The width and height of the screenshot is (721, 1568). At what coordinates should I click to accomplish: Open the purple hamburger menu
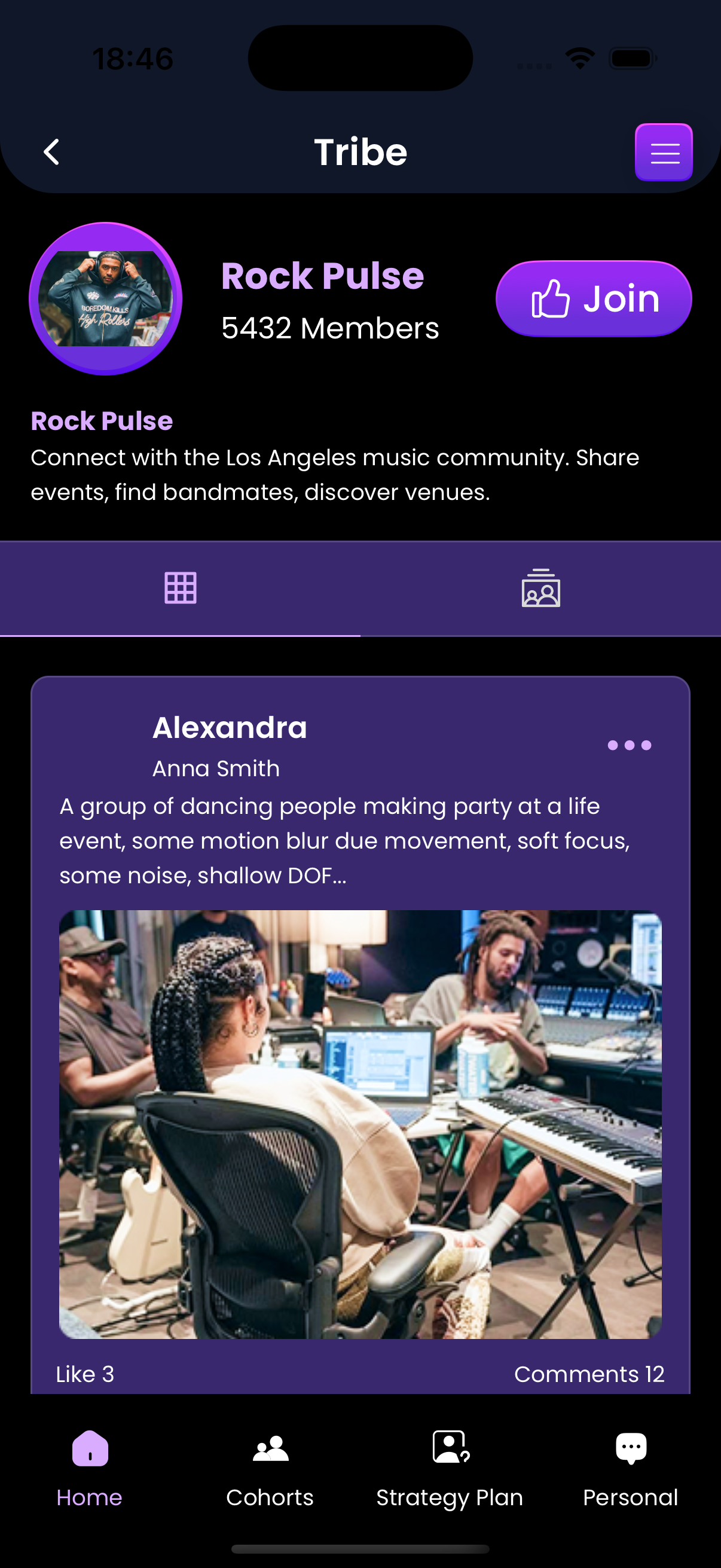663,152
